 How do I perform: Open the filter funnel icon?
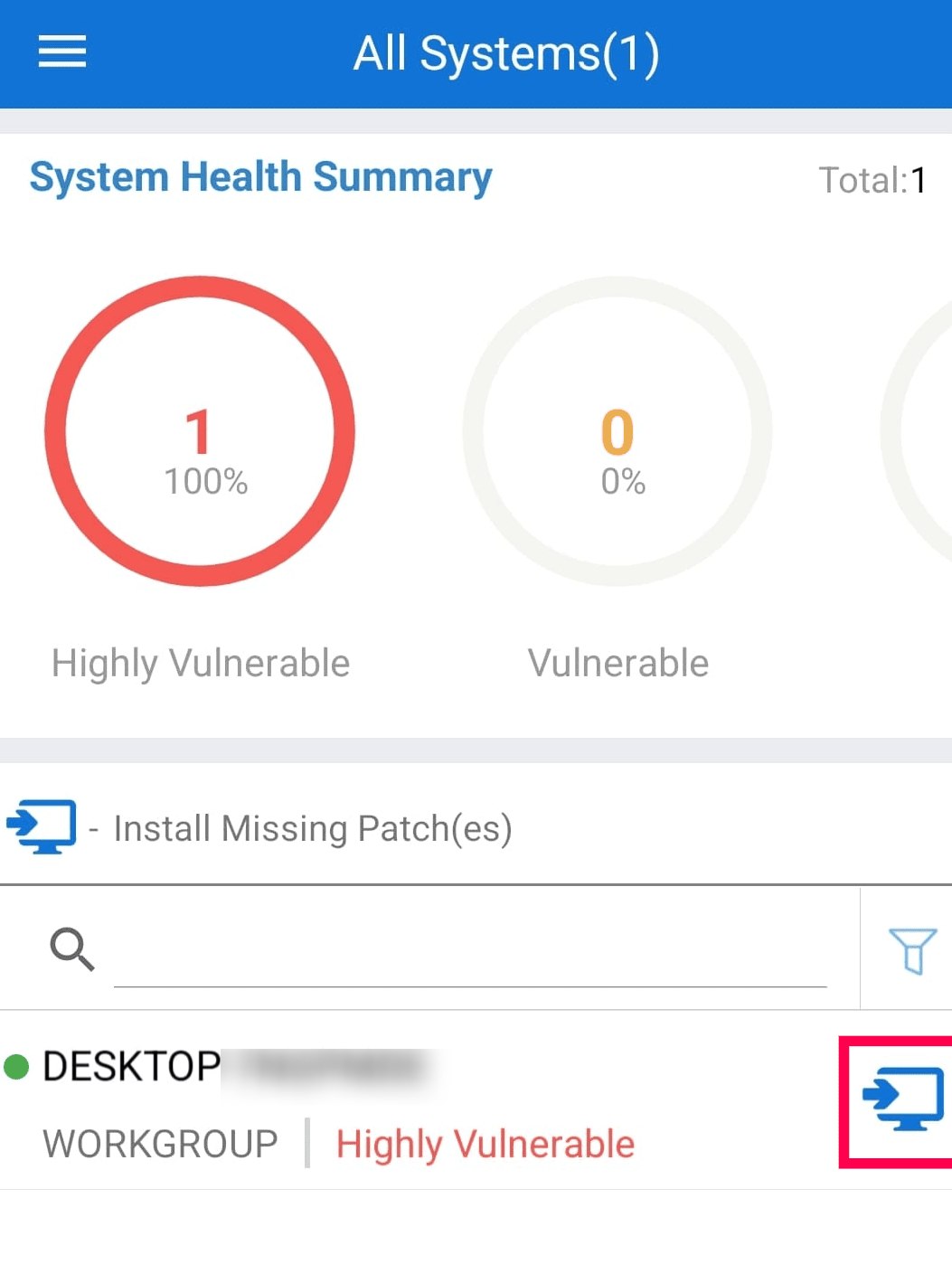[911, 950]
